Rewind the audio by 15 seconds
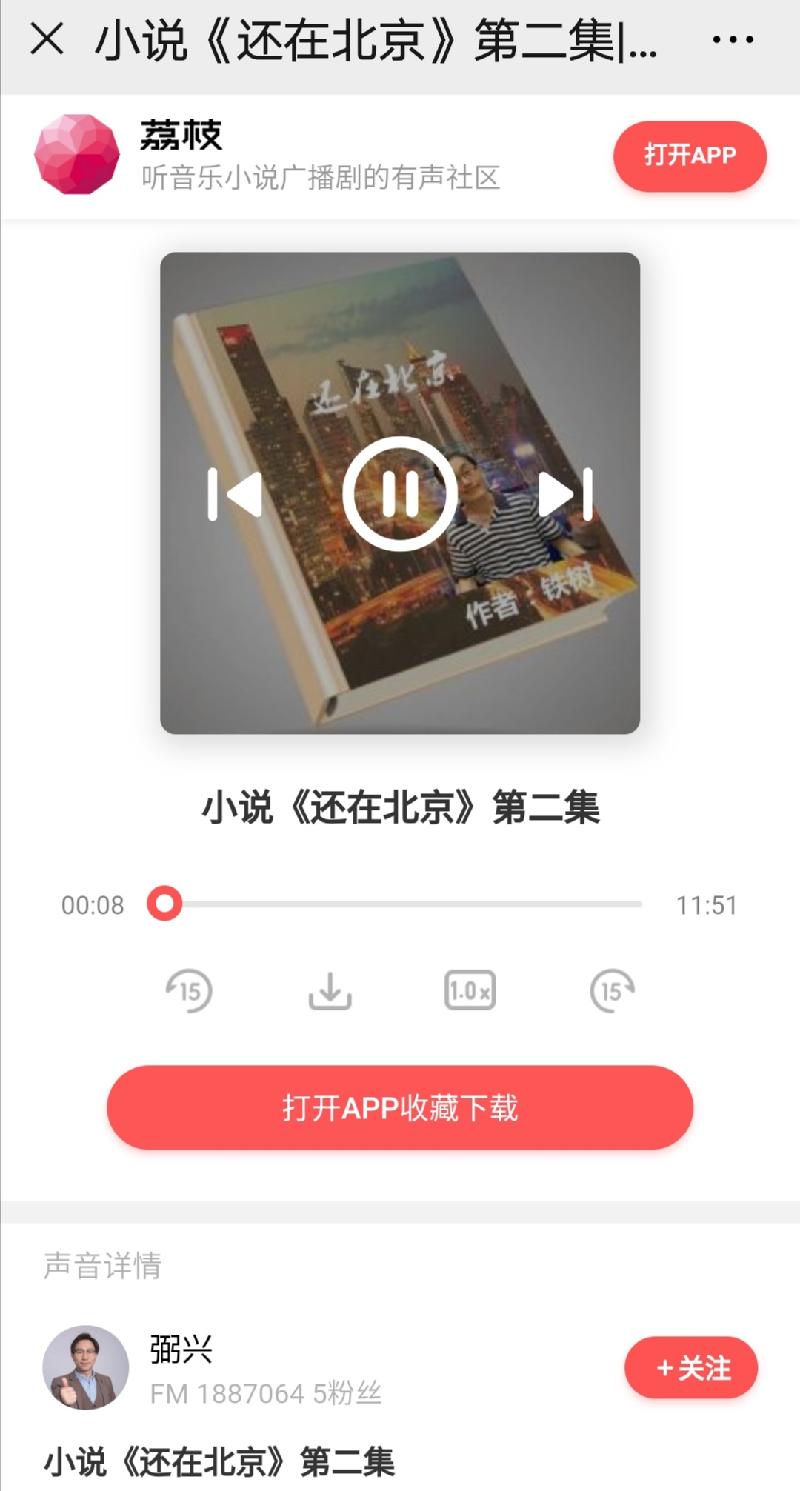The height and width of the screenshot is (1491, 800). (189, 991)
